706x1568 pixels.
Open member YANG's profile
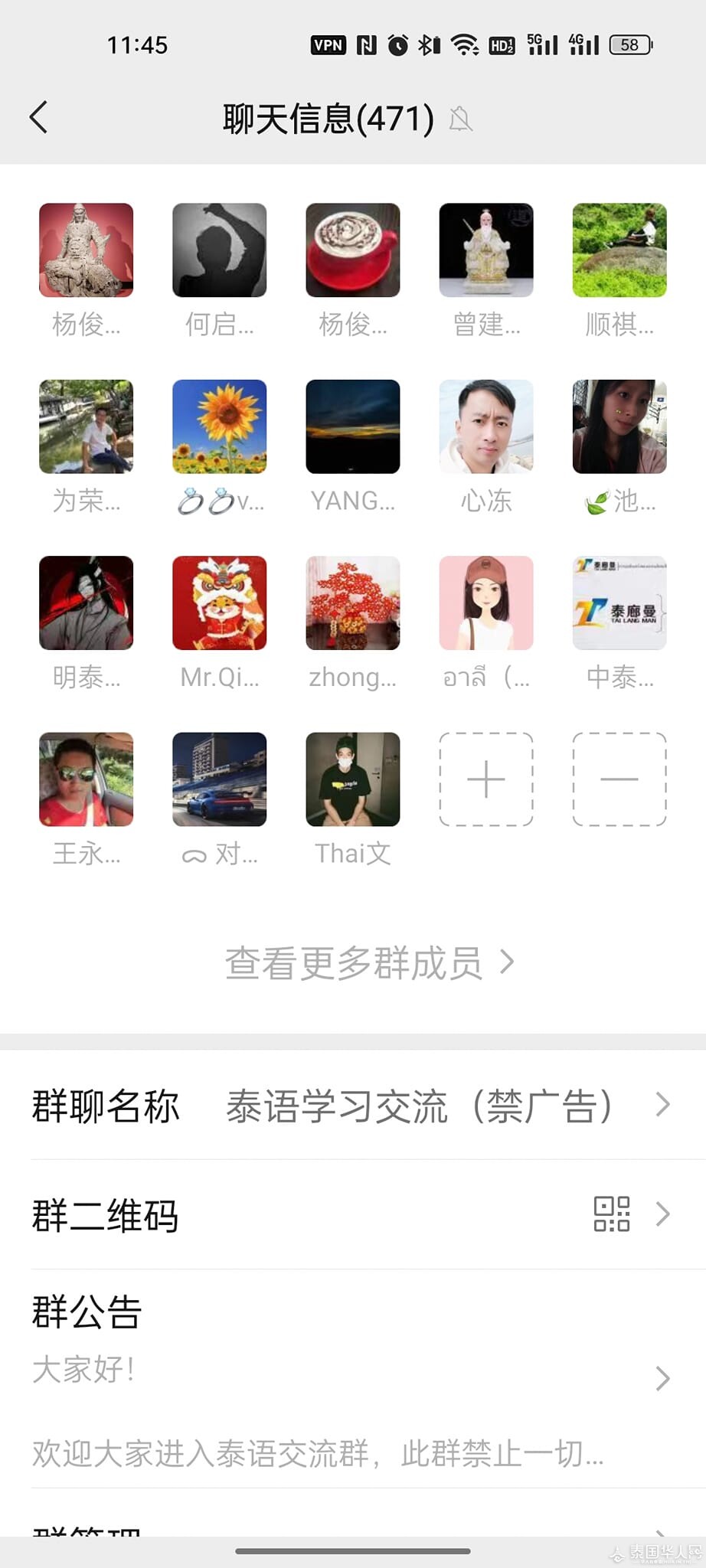(x=352, y=426)
